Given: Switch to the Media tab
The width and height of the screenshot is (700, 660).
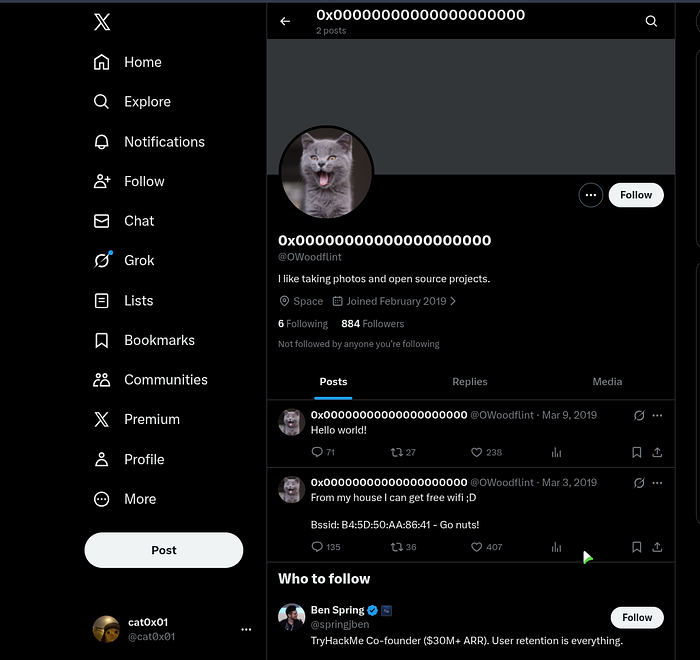Looking at the screenshot, I should tap(607, 381).
